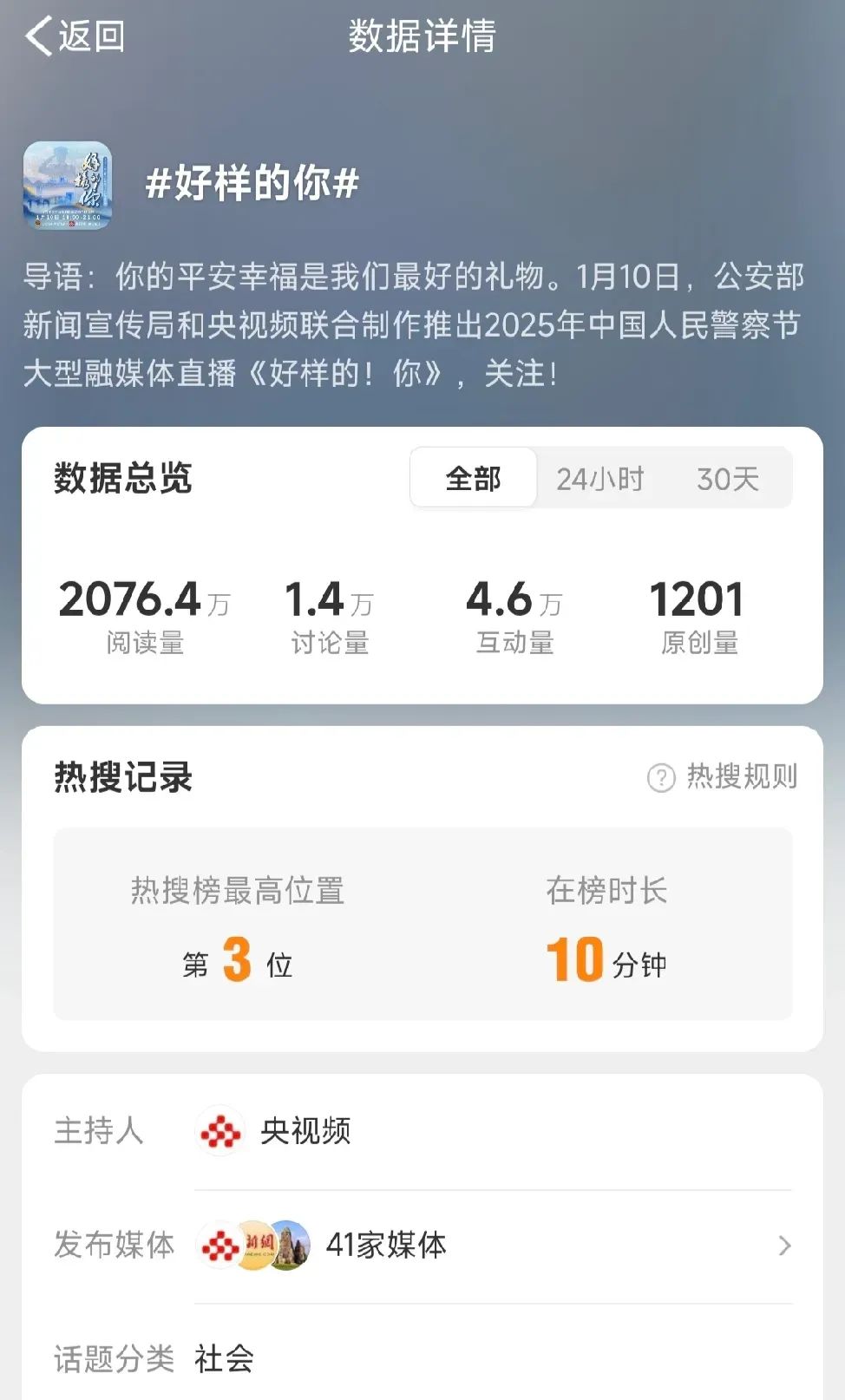Select the 全部 data range tab
This screenshot has height=1400, width=845.
(x=473, y=478)
